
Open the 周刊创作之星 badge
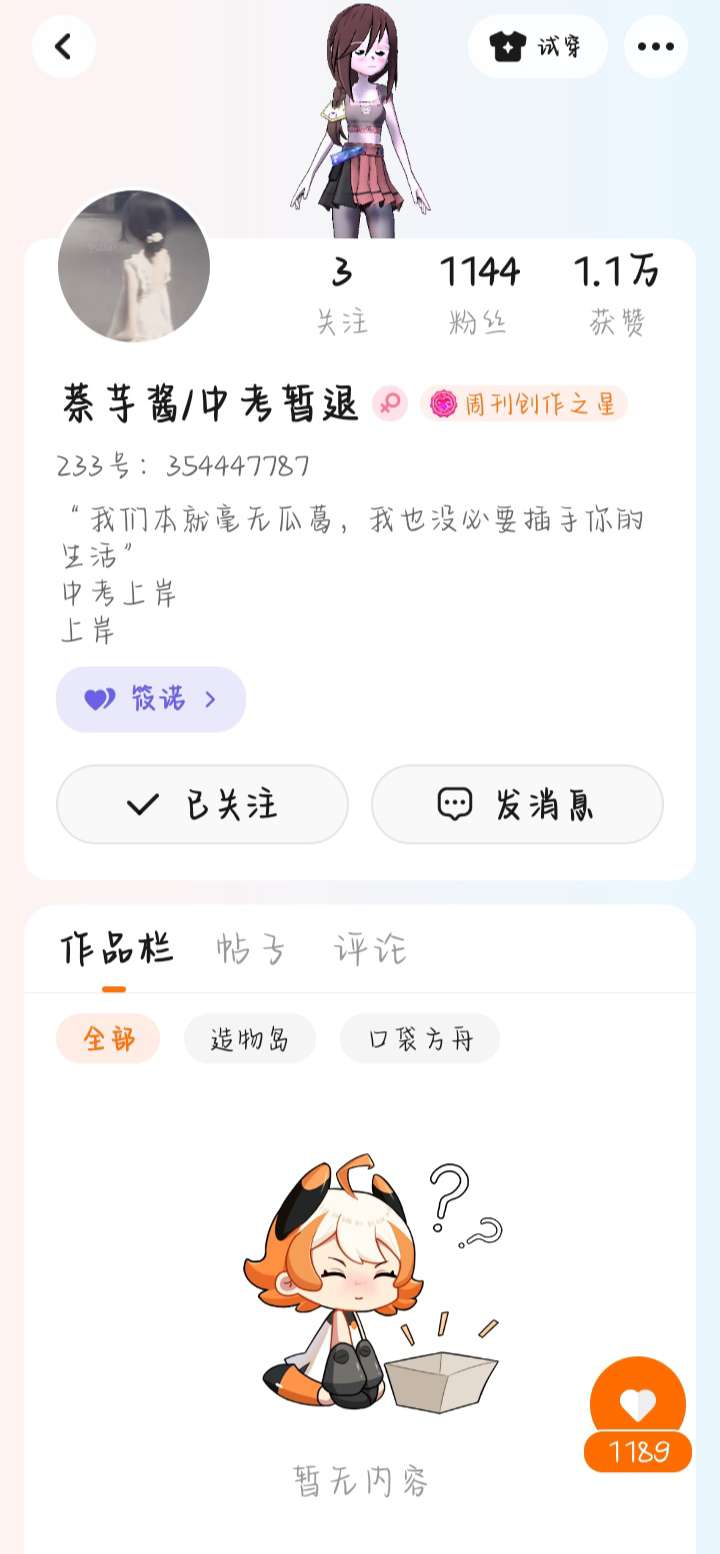point(523,404)
